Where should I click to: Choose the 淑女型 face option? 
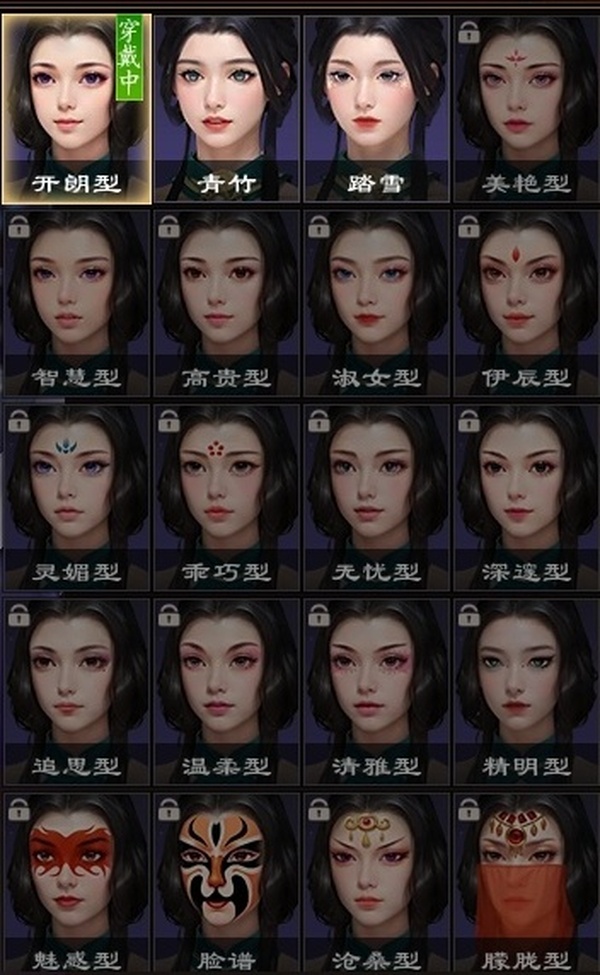376,302
